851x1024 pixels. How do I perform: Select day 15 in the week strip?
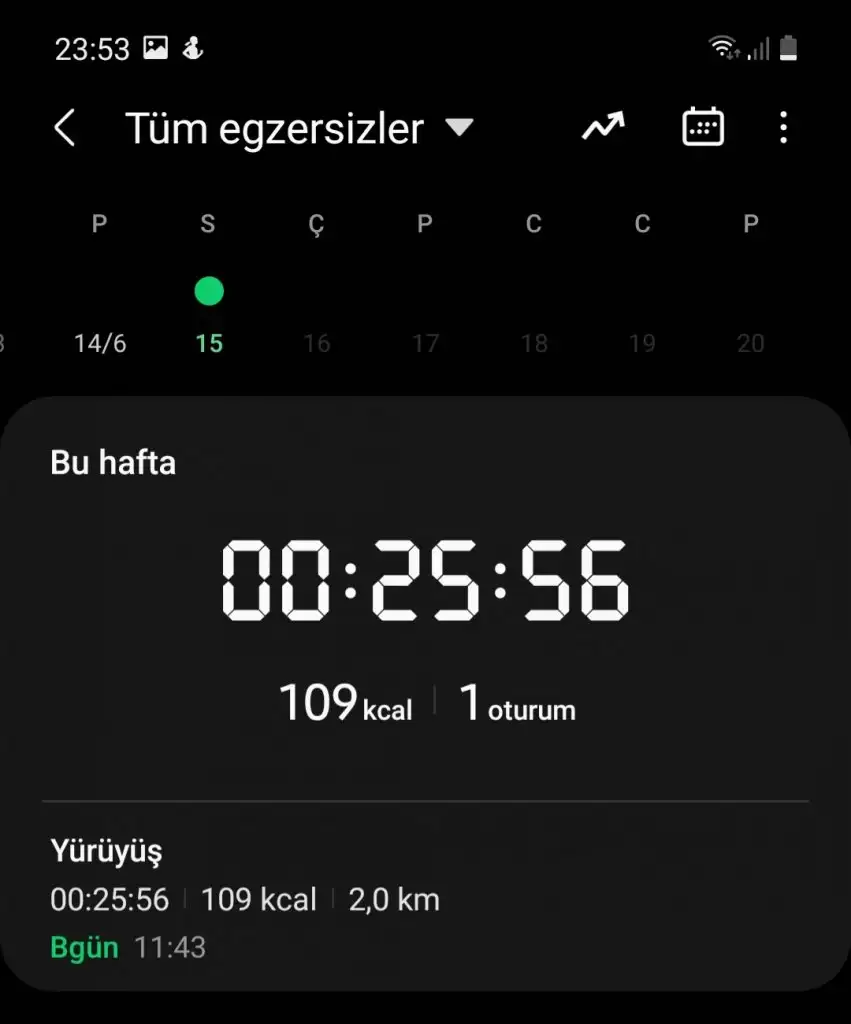click(209, 343)
